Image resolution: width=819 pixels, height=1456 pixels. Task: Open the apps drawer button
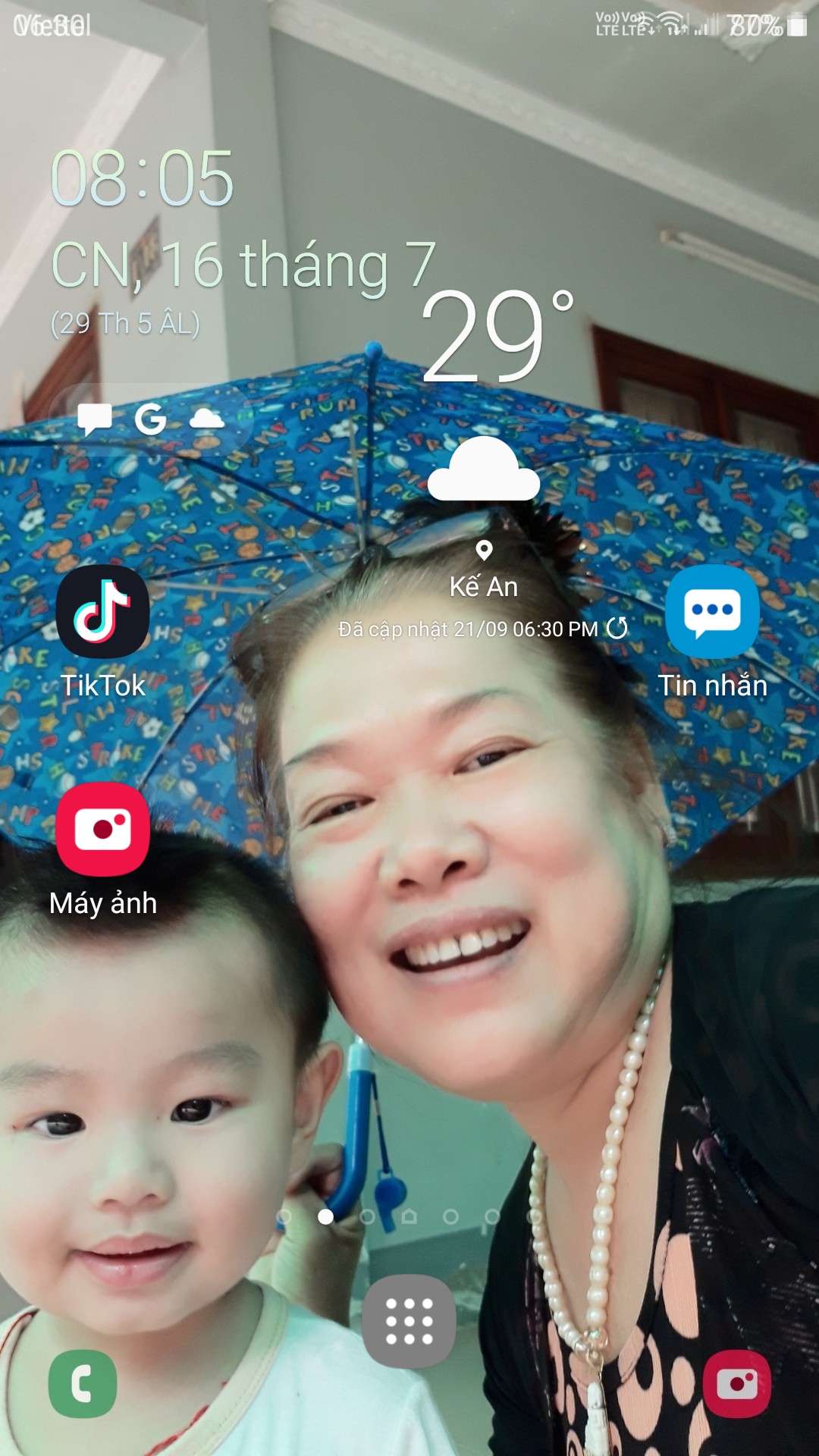pos(409,1322)
